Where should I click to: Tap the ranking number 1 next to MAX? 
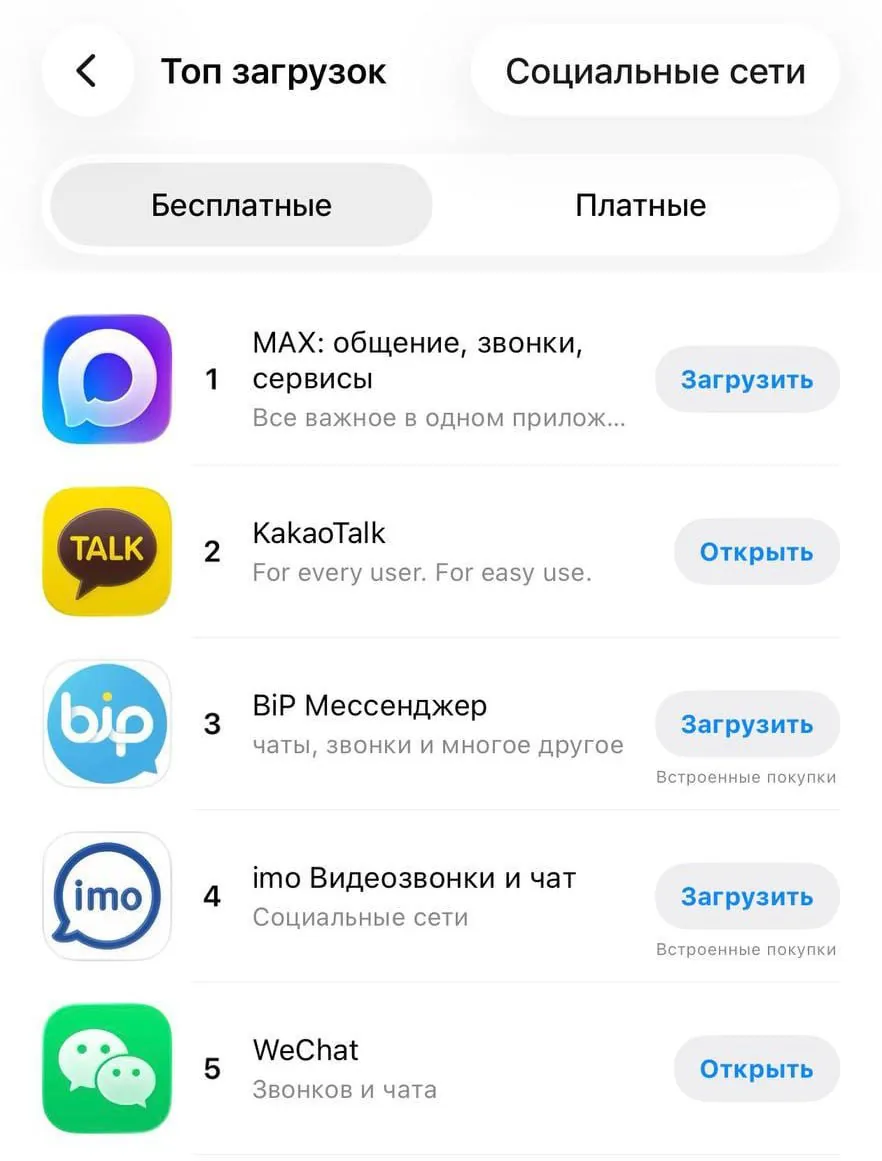click(211, 379)
